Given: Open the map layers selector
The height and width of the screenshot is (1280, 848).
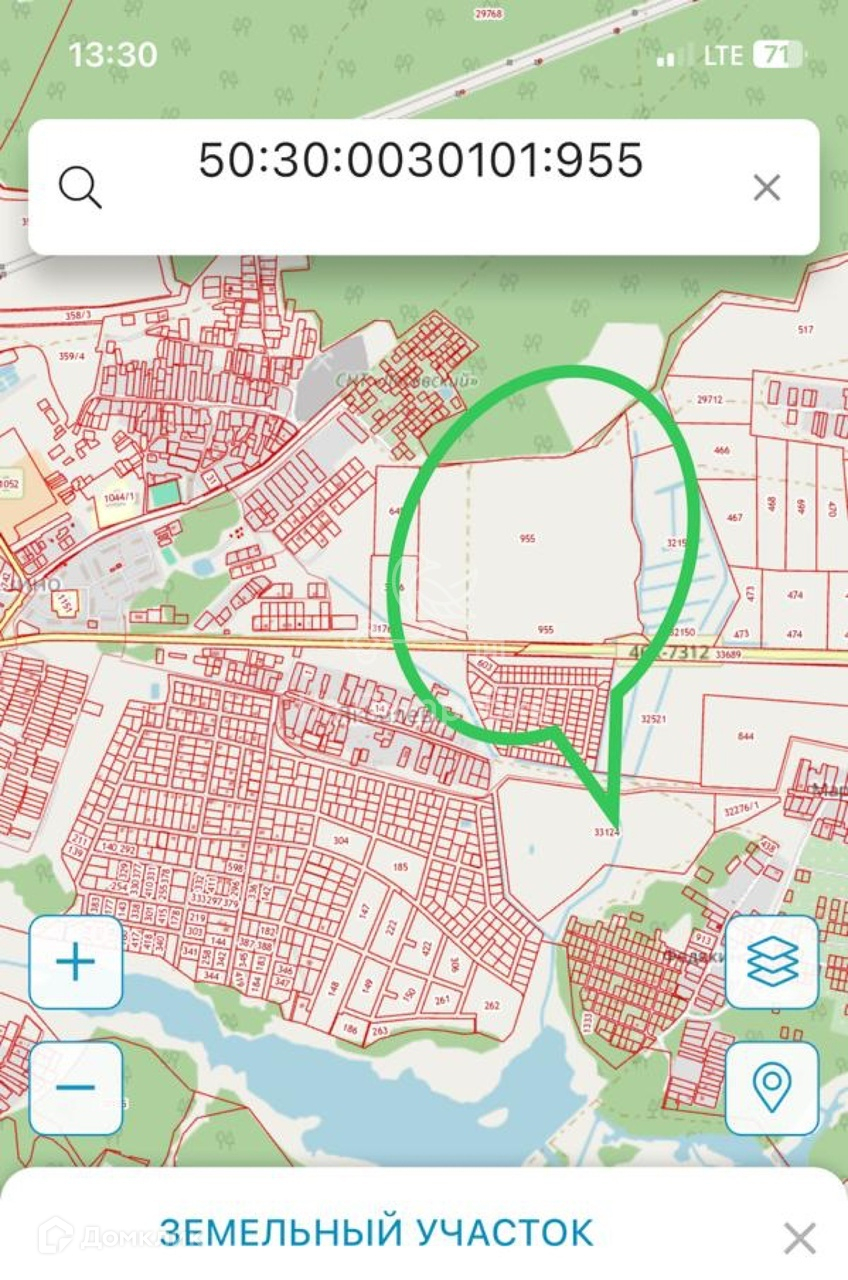Looking at the screenshot, I should [772, 962].
